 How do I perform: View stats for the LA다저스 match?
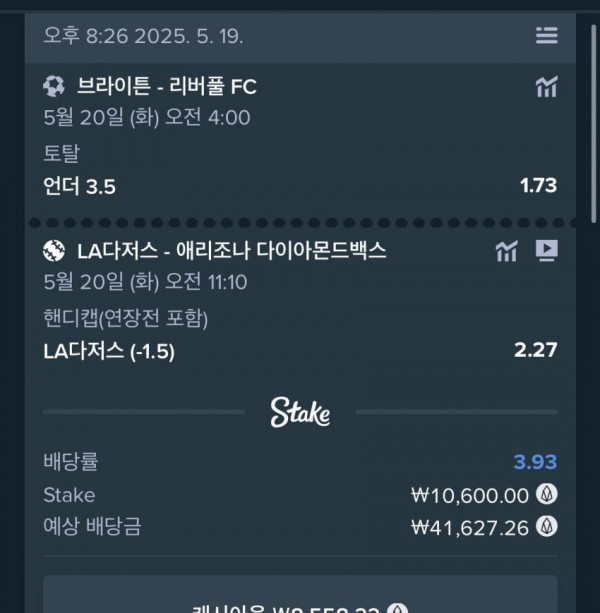point(507,250)
